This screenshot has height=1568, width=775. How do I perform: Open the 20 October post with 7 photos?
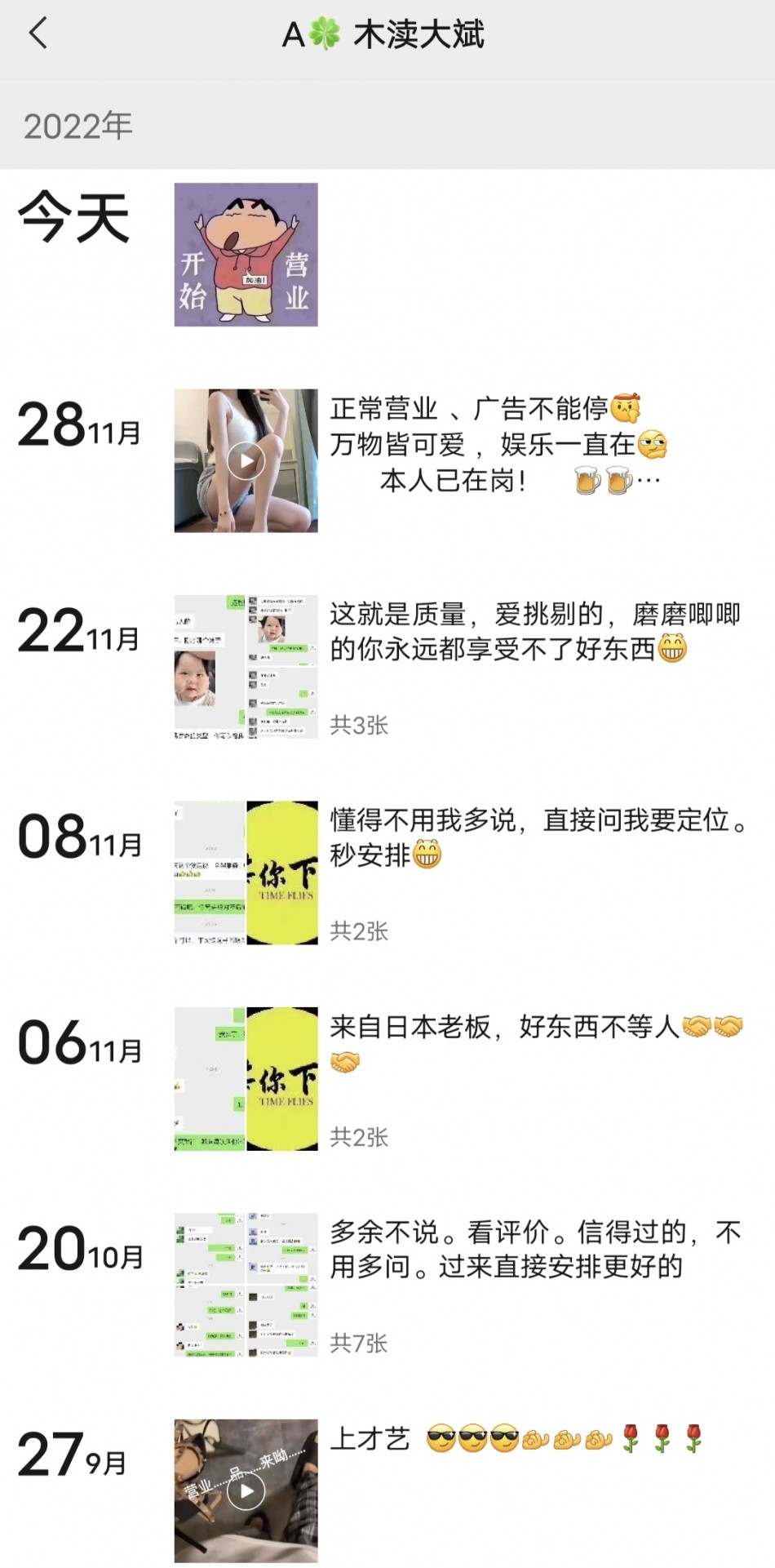[x=246, y=1285]
